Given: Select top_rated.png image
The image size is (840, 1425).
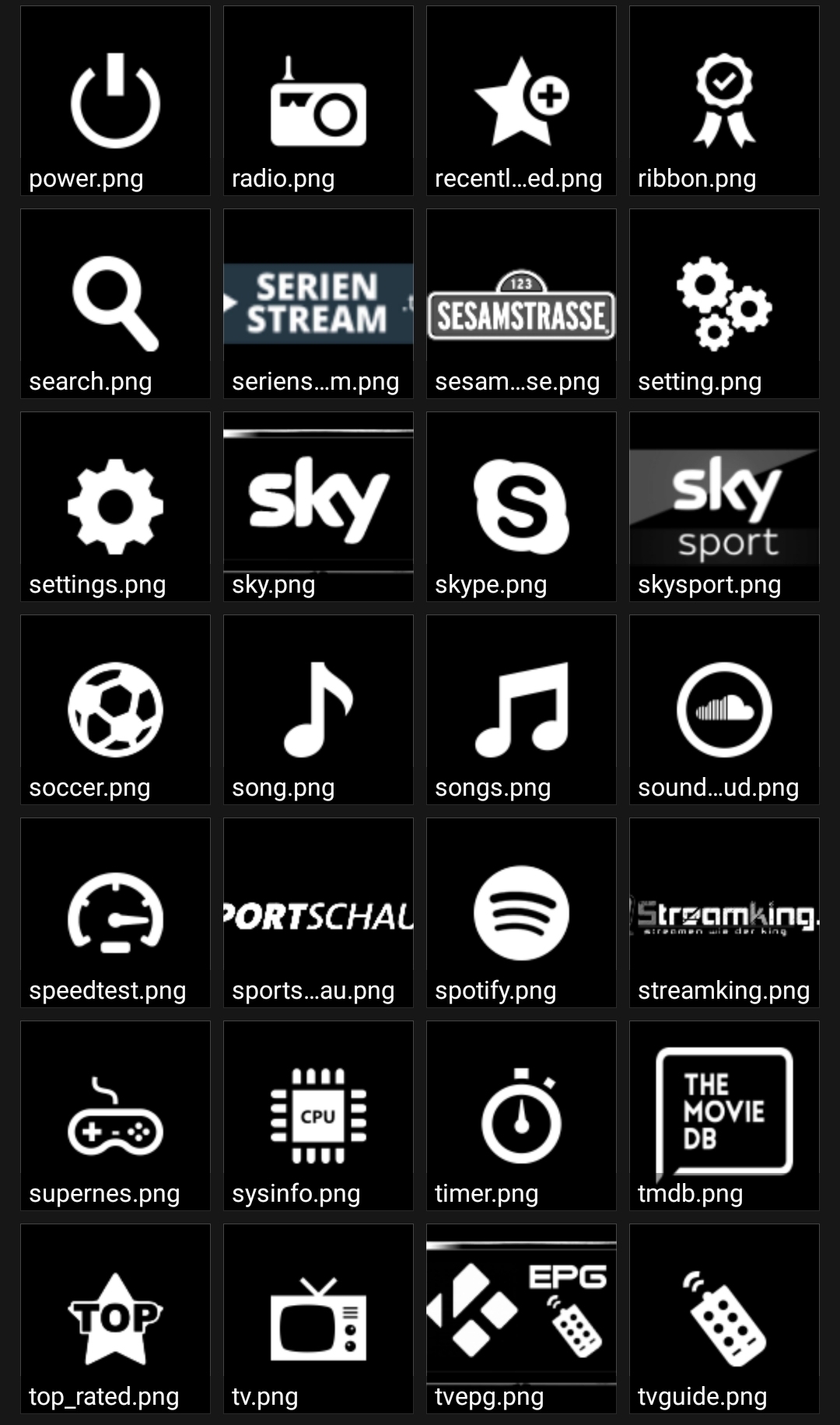Looking at the screenshot, I should coord(115,1318).
